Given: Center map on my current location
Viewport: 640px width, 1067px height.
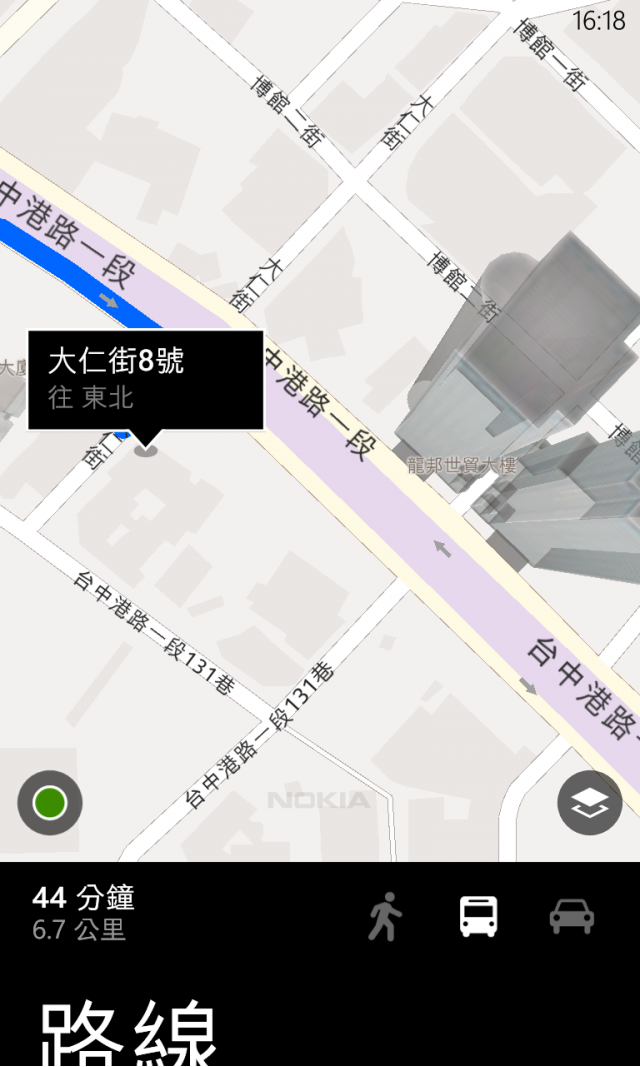Looking at the screenshot, I should pyautogui.click(x=50, y=803).
